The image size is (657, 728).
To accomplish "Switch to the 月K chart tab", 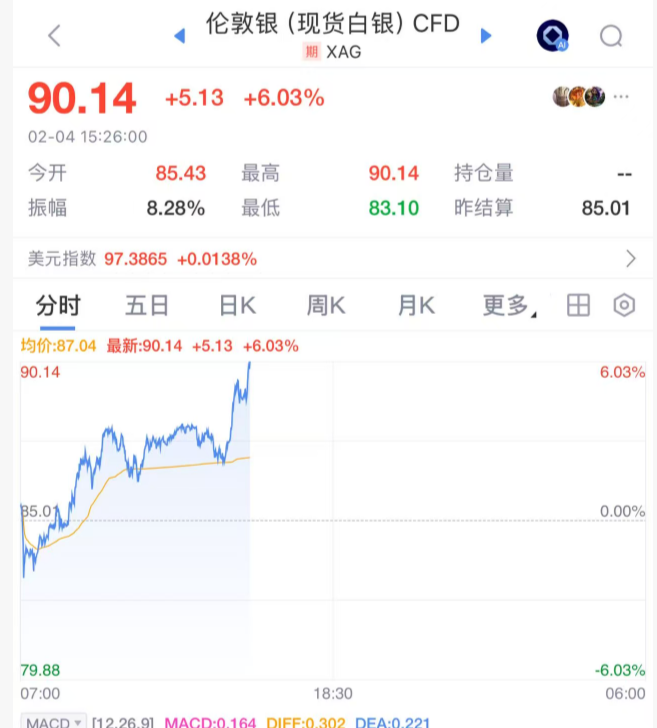I will click(x=416, y=306).
